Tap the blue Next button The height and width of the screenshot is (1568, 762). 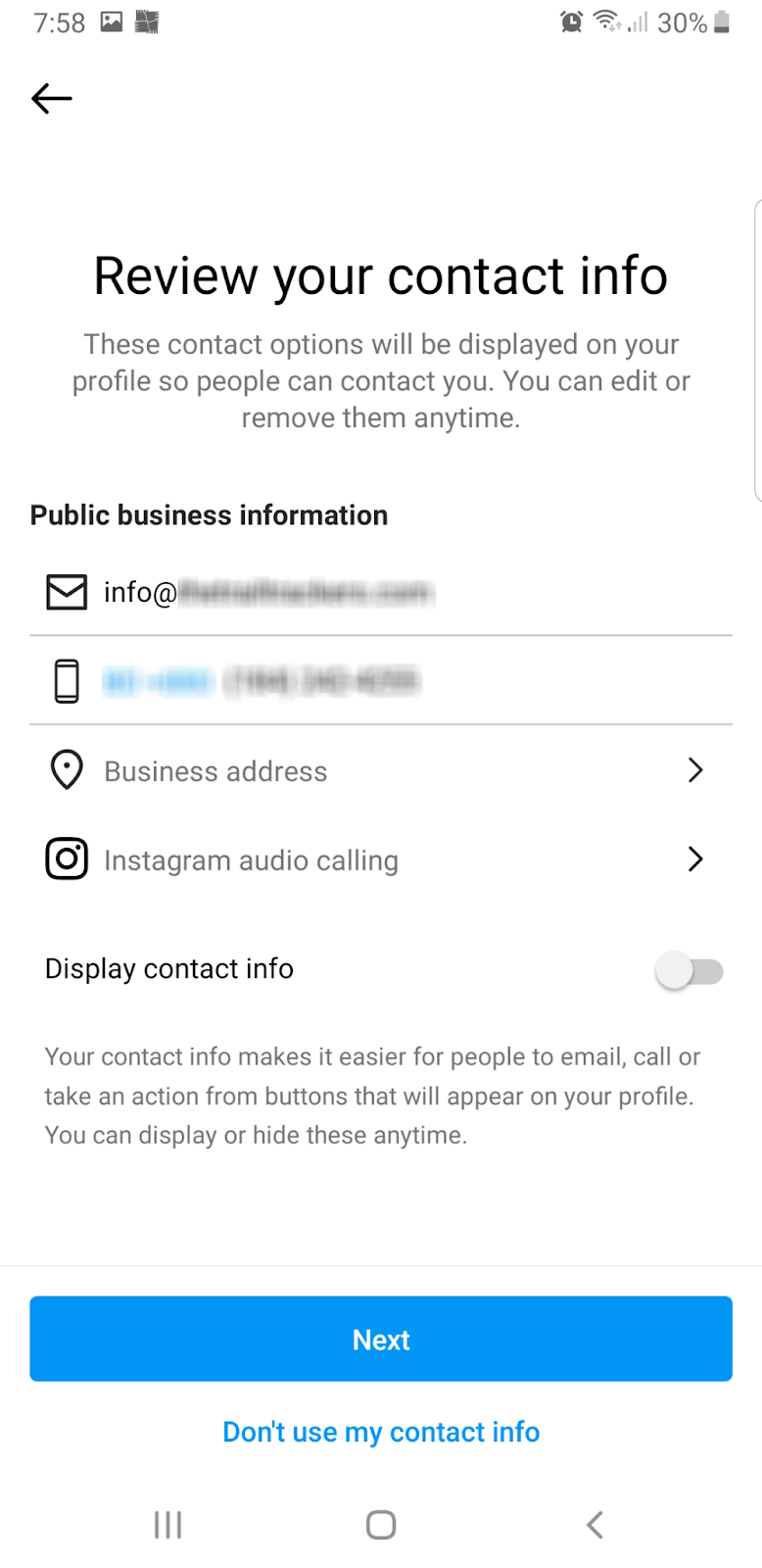pos(380,1339)
